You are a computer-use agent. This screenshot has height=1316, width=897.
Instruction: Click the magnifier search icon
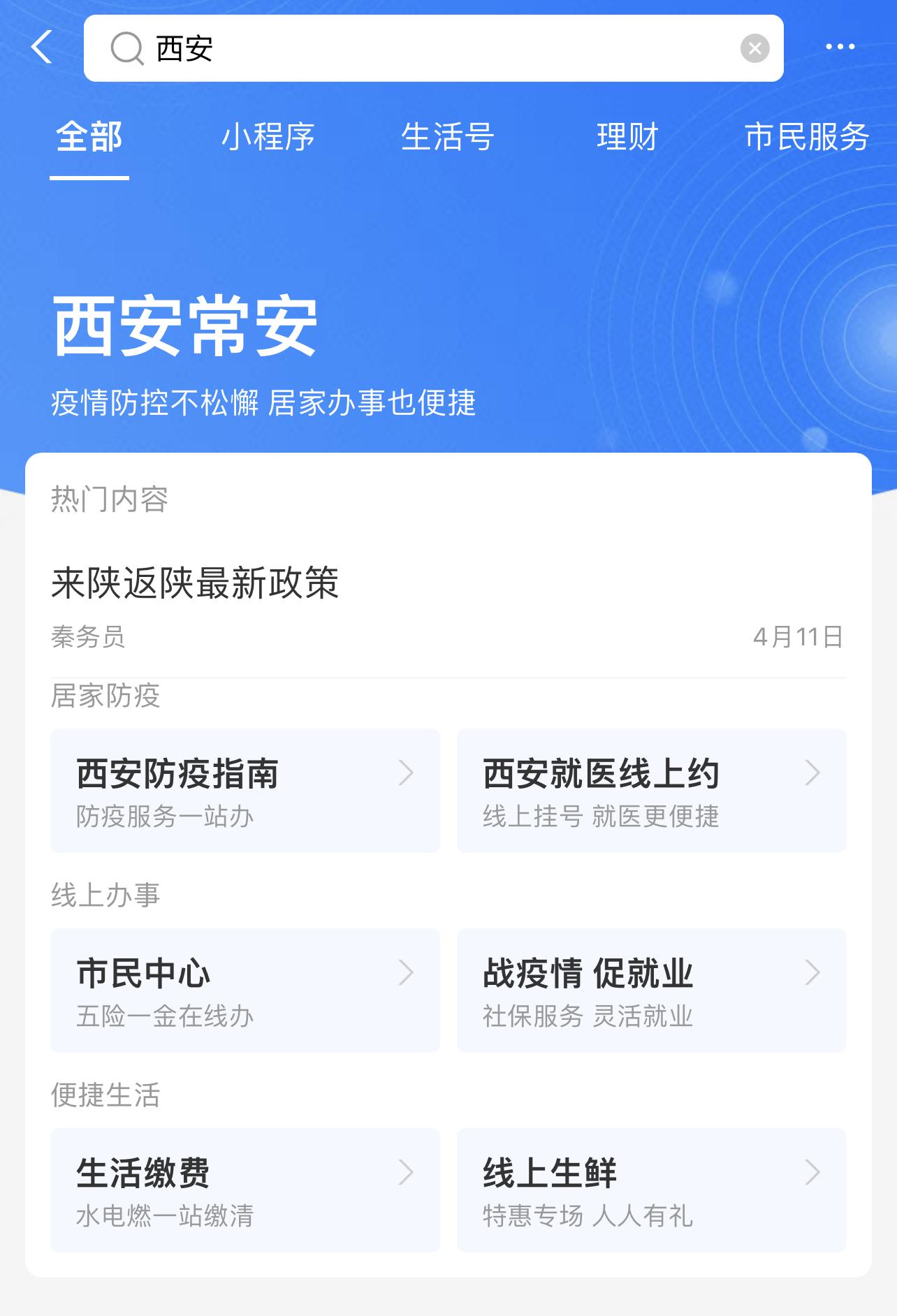coord(125,49)
